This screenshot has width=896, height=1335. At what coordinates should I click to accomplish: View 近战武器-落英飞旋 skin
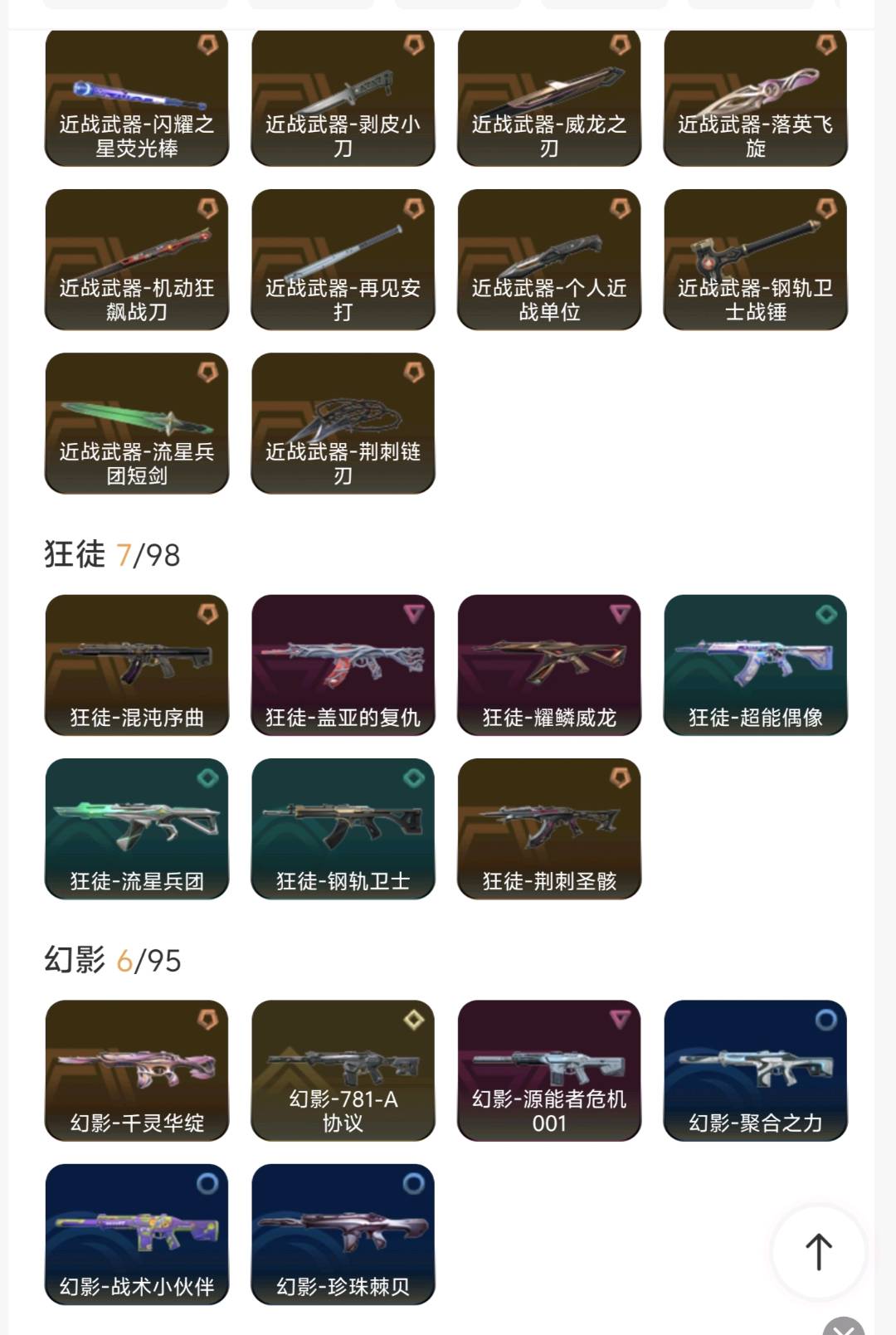tap(755, 98)
